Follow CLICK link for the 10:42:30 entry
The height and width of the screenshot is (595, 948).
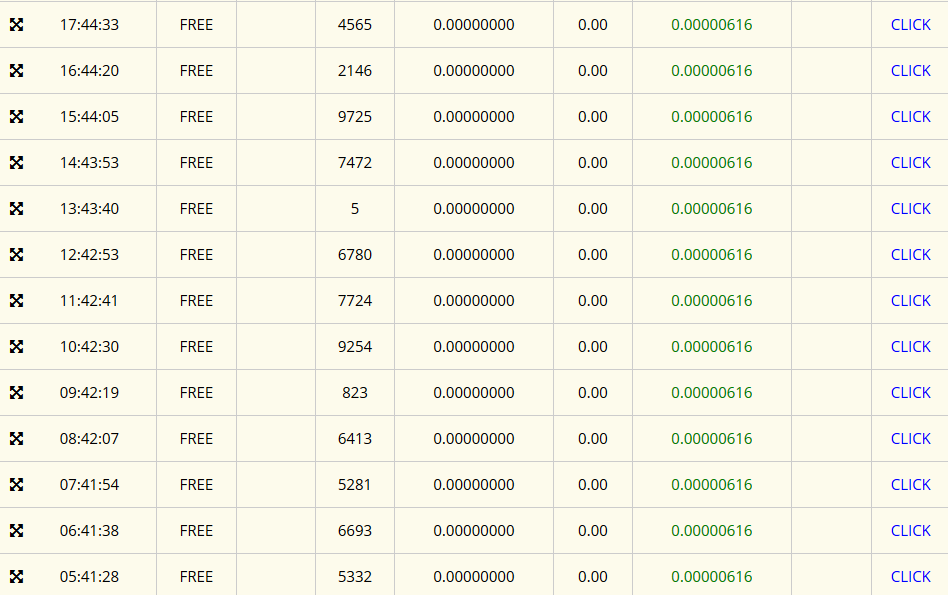pyautogui.click(x=910, y=347)
